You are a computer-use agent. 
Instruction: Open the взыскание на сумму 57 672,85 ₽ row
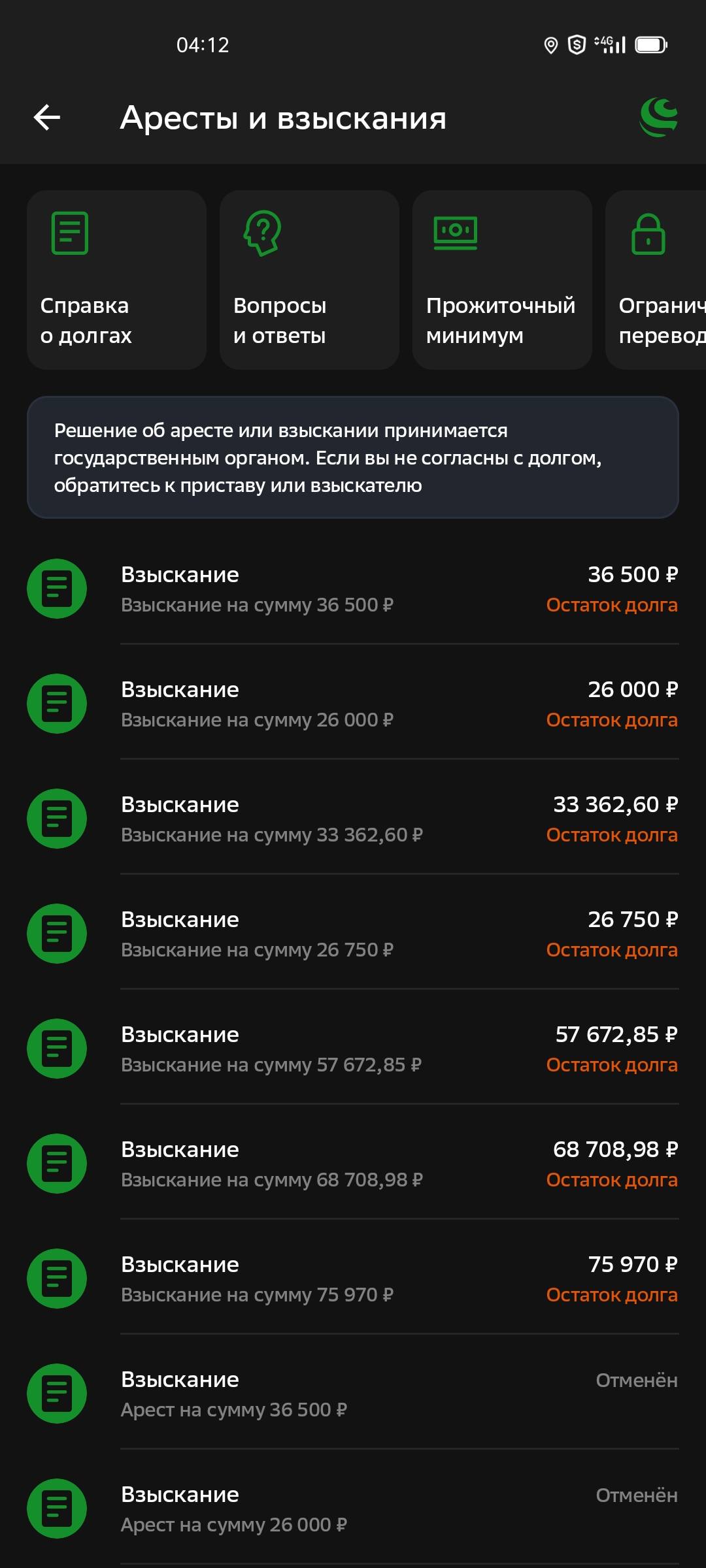point(353,1048)
